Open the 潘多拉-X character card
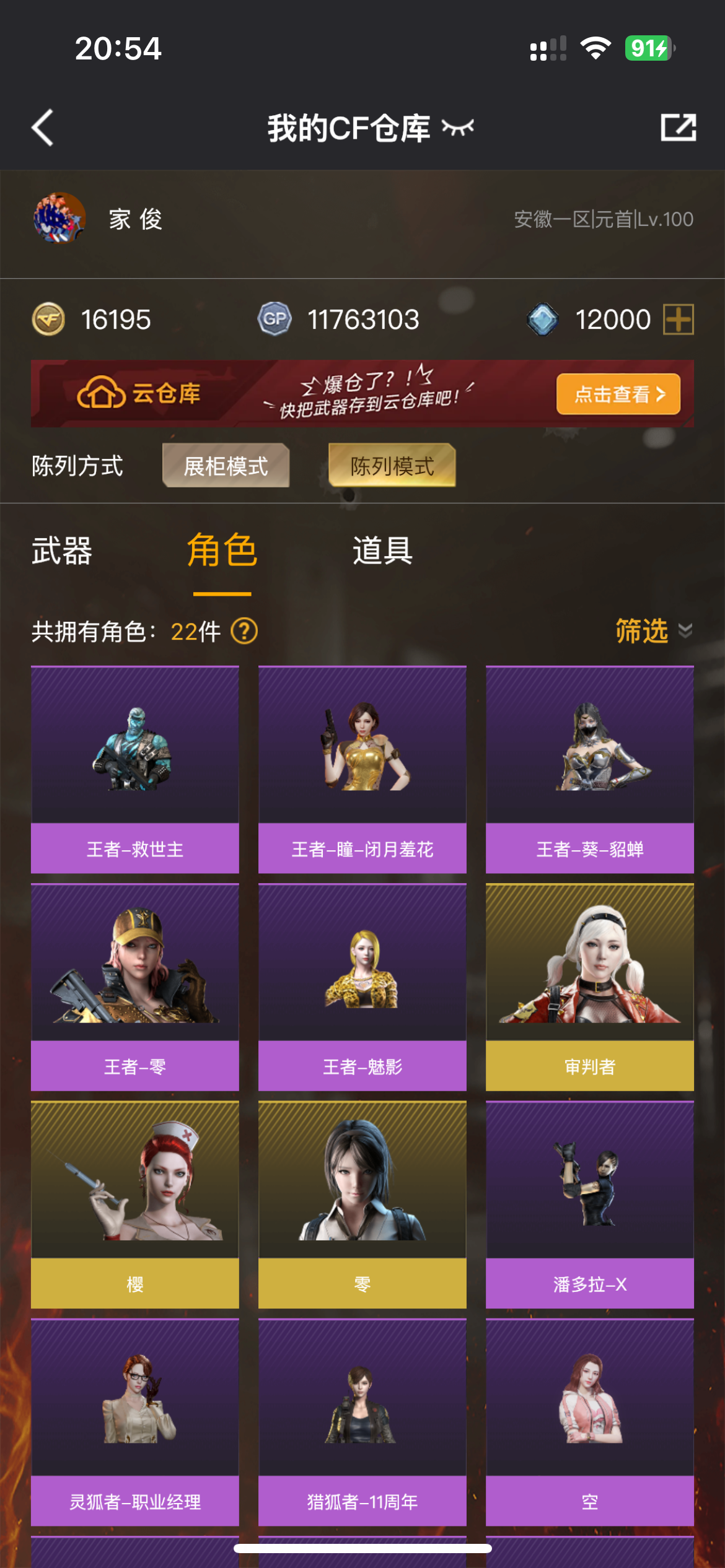 pos(589,1204)
